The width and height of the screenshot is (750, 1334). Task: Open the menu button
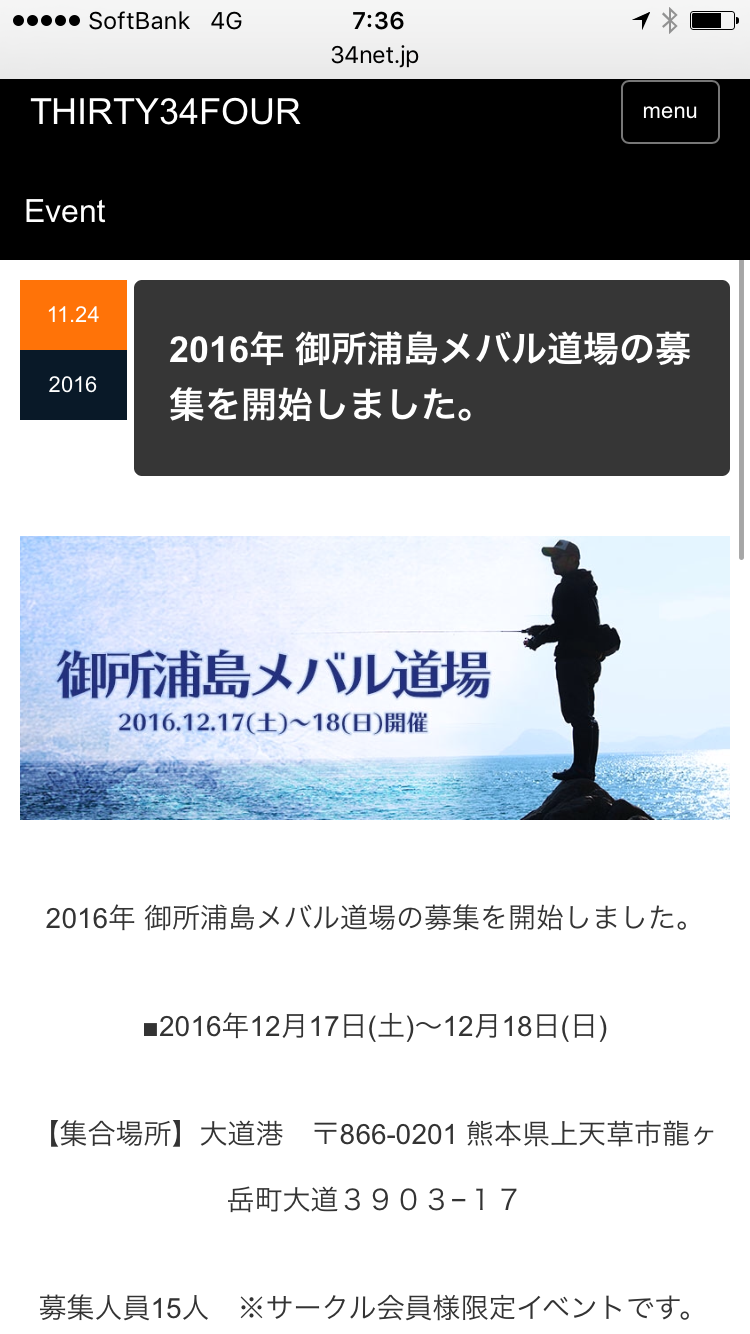[x=670, y=112]
